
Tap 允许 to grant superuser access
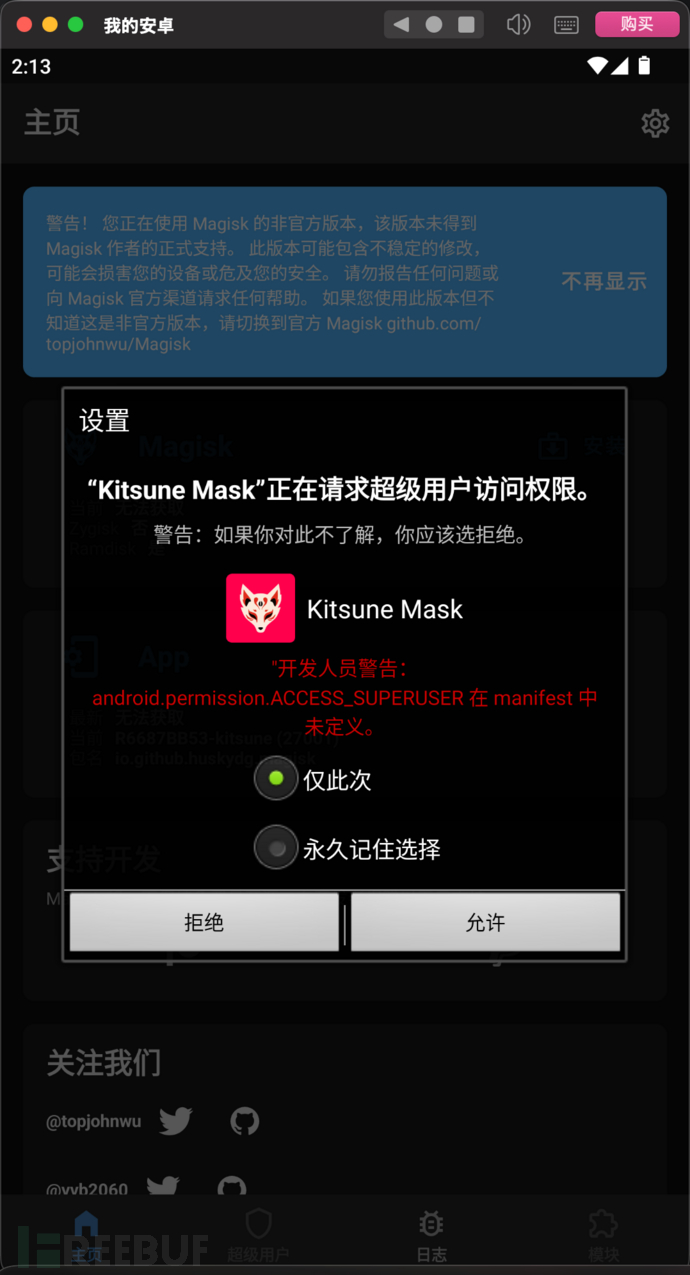point(485,922)
